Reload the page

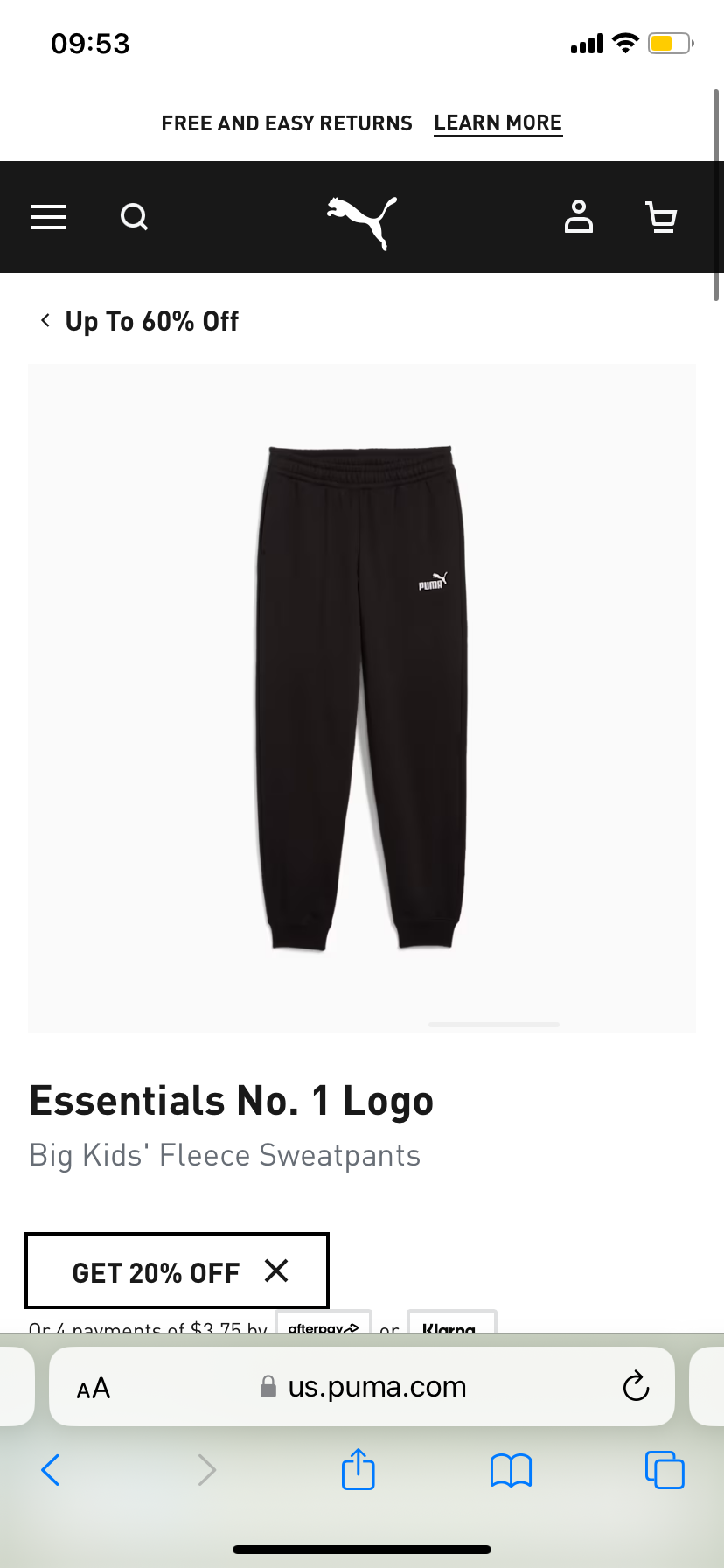tap(636, 1387)
